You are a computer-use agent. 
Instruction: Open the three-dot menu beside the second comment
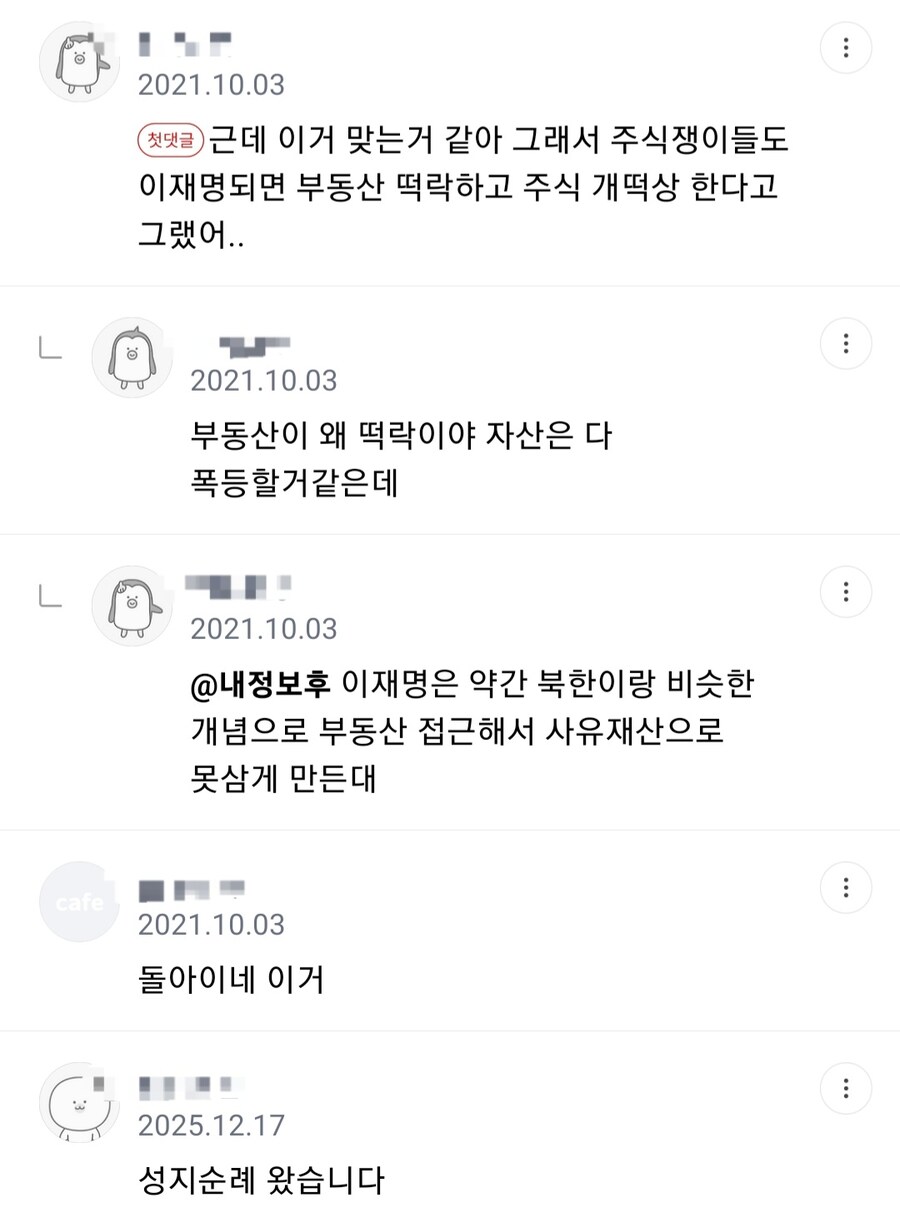click(x=845, y=343)
